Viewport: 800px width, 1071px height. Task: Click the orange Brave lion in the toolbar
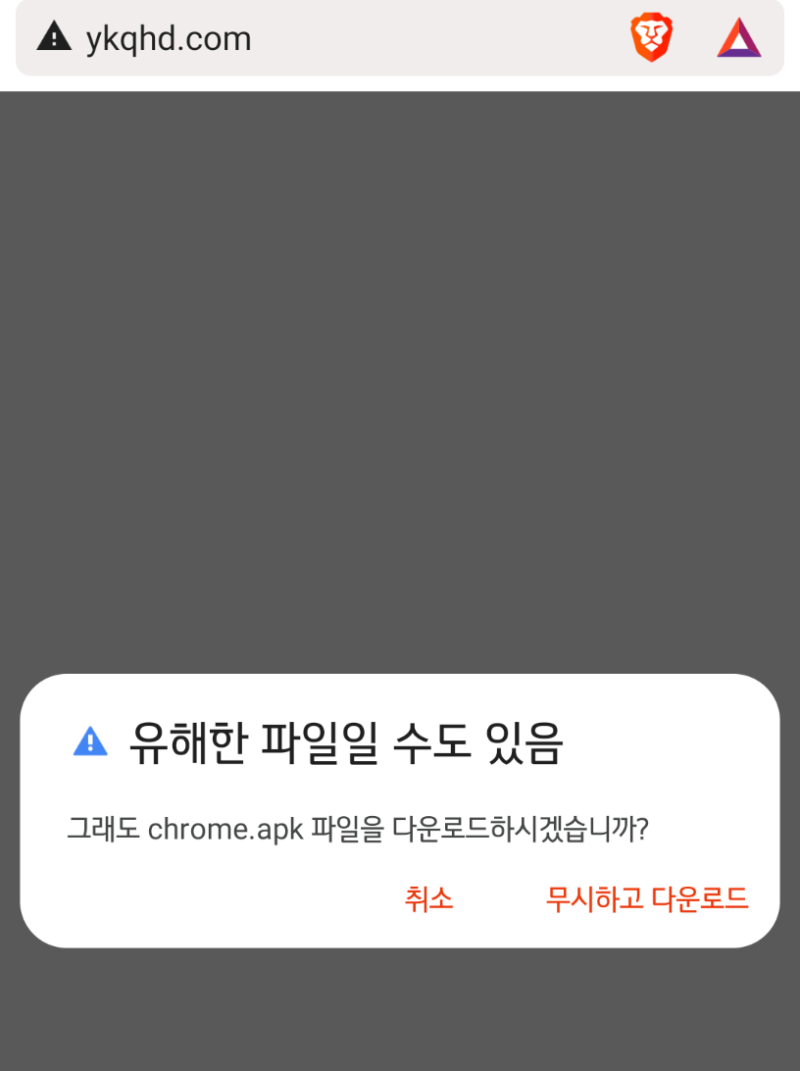pyautogui.click(x=651, y=38)
